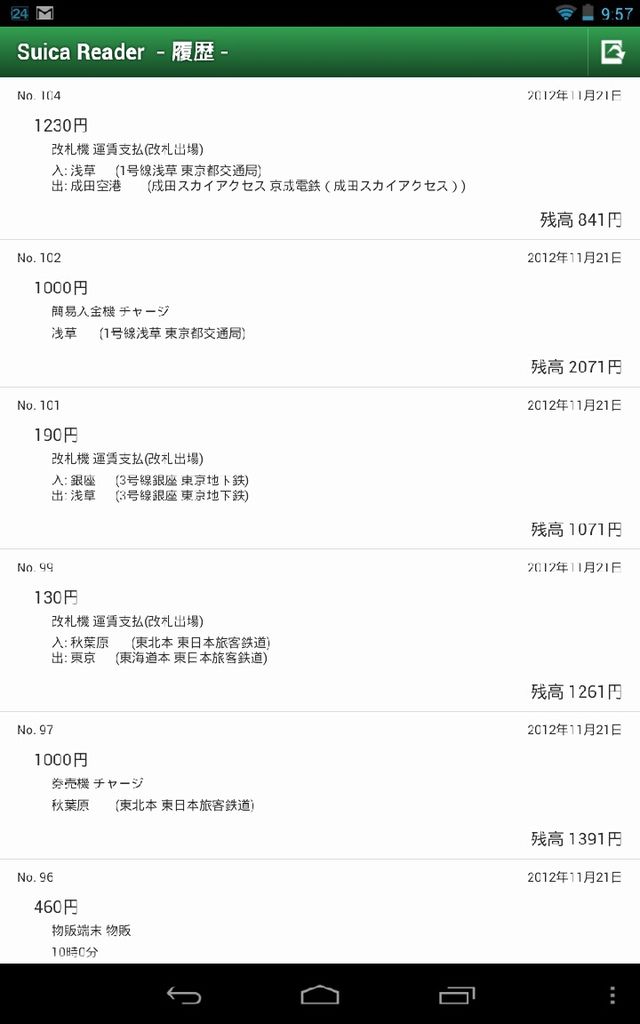This screenshot has height=1024, width=640.
Task: View entry No. 101 from 銀座 to 浅草
Action: click(x=320, y=467)
